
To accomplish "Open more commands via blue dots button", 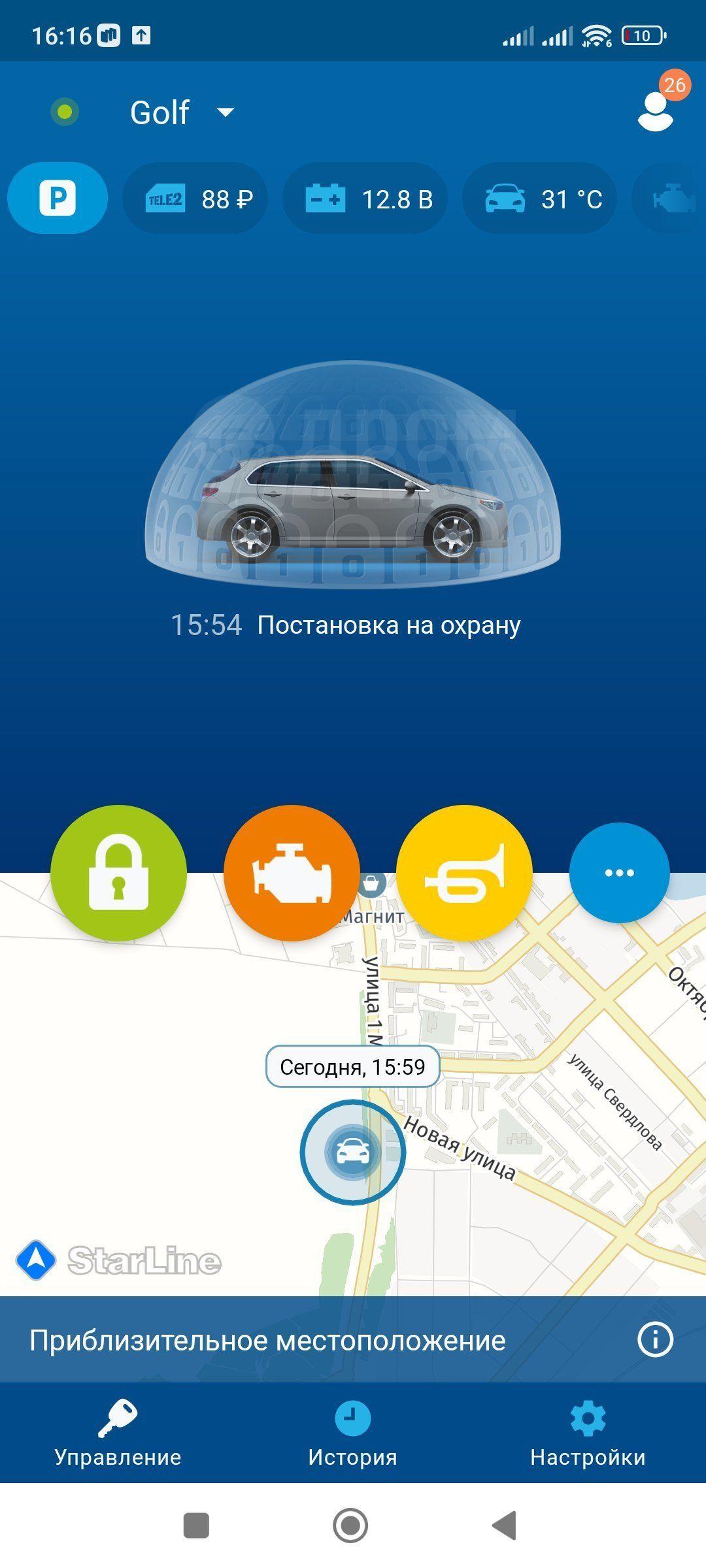I will (x=619, y=873).
